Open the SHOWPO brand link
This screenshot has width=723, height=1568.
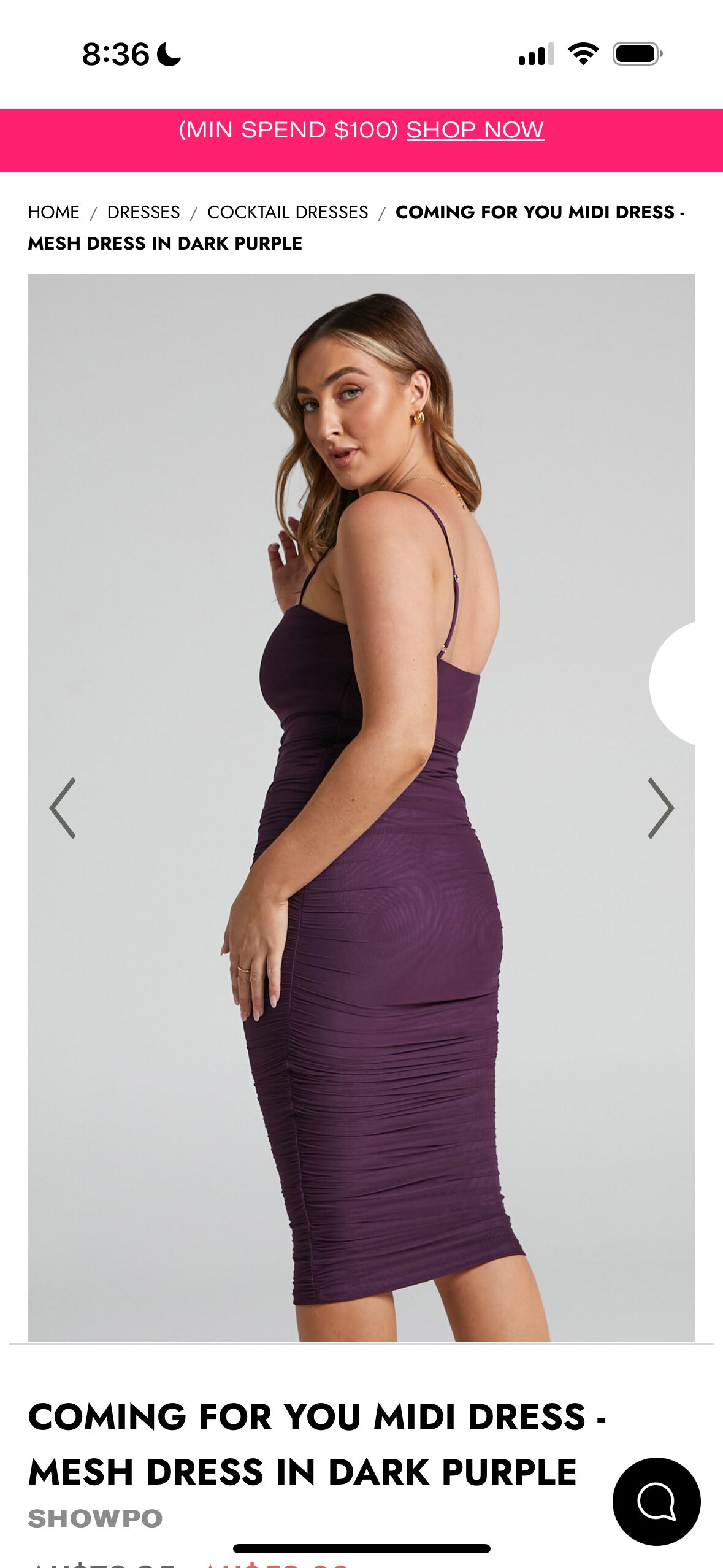(x=96, y=1518)
